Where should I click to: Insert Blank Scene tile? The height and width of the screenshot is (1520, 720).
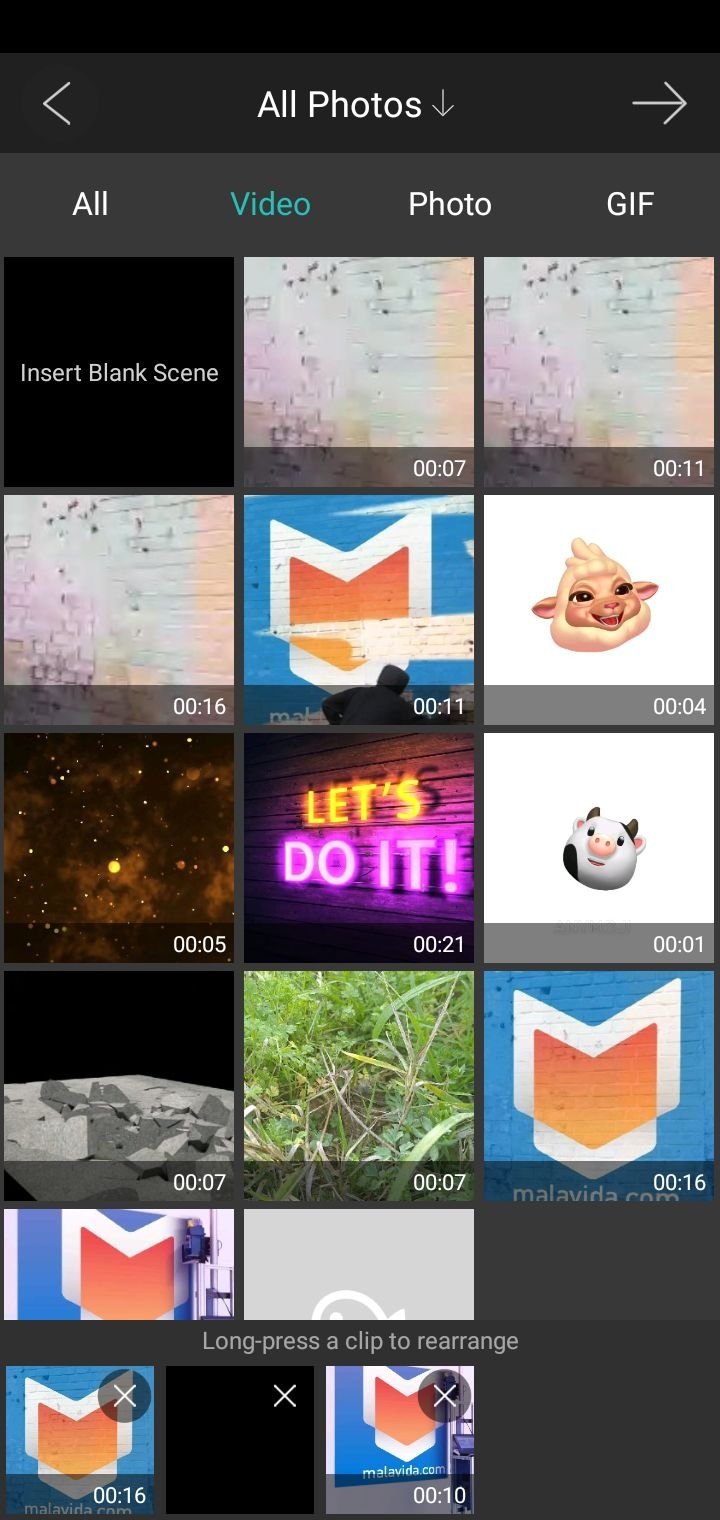click(x=119, y=372)
